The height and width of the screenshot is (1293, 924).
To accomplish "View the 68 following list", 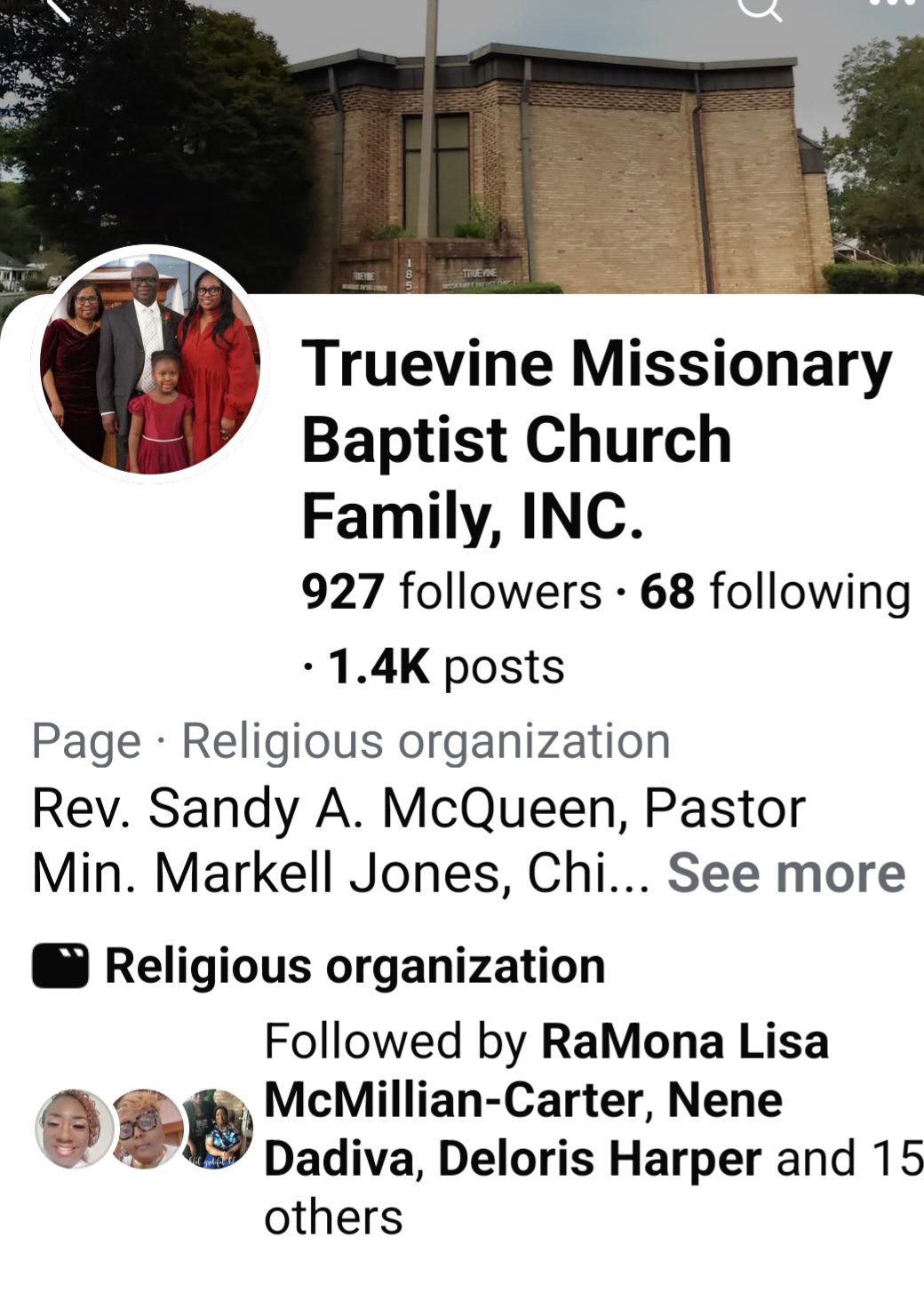I will coord(775,592).
